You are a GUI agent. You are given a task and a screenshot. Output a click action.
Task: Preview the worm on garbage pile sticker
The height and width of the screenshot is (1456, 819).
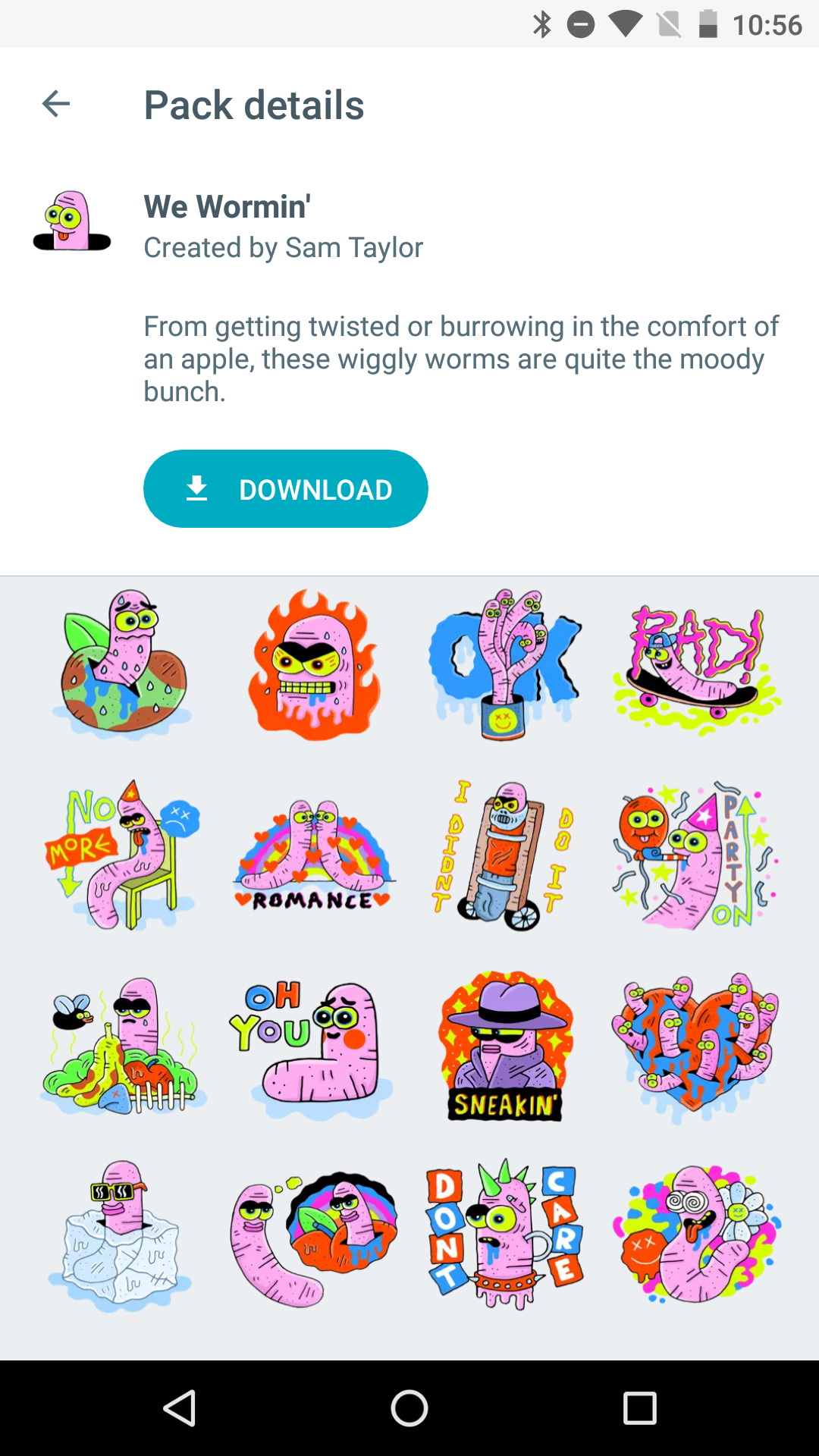(123, 1046)
